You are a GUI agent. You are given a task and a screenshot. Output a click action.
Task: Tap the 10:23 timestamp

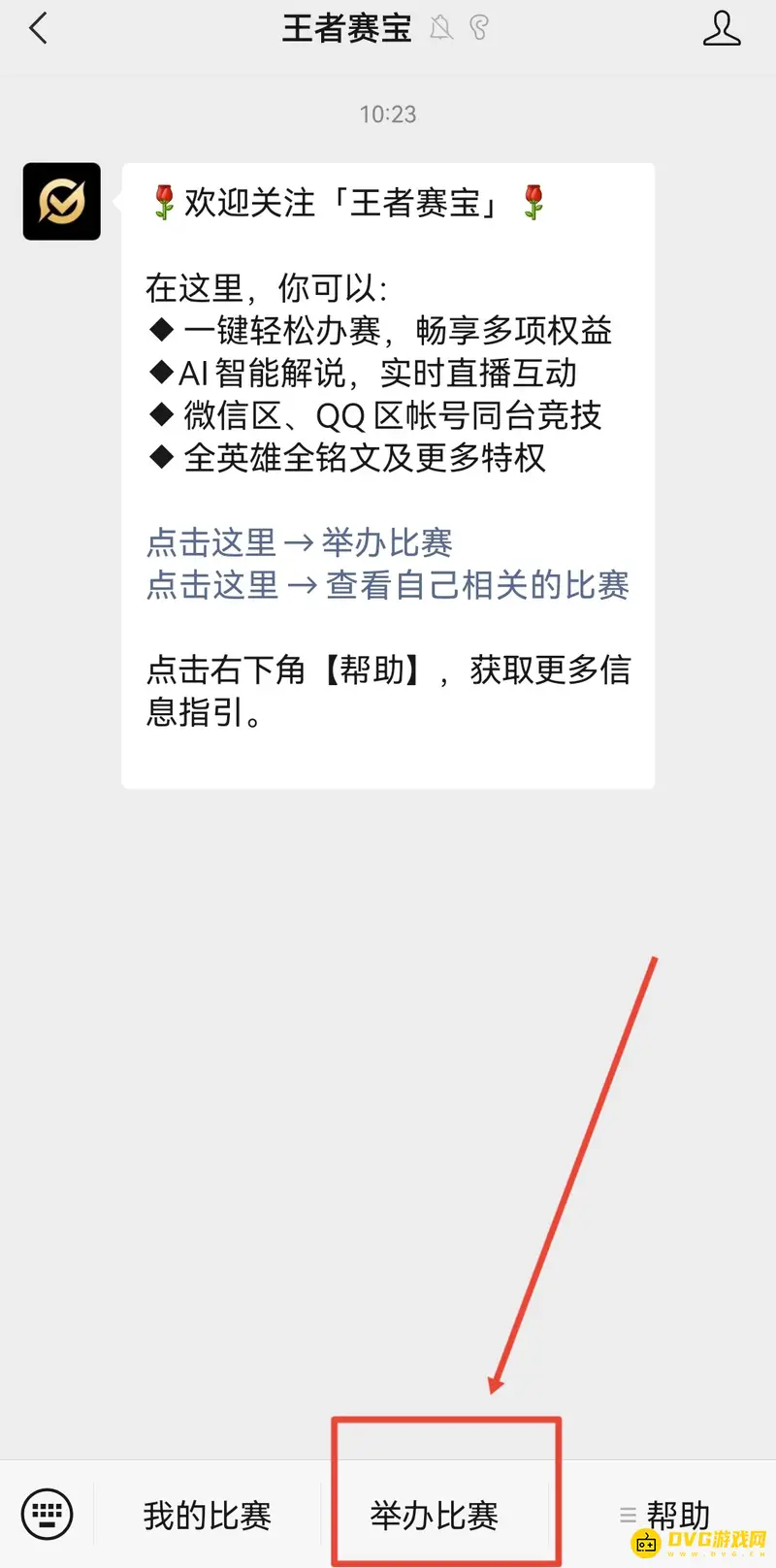387,114
